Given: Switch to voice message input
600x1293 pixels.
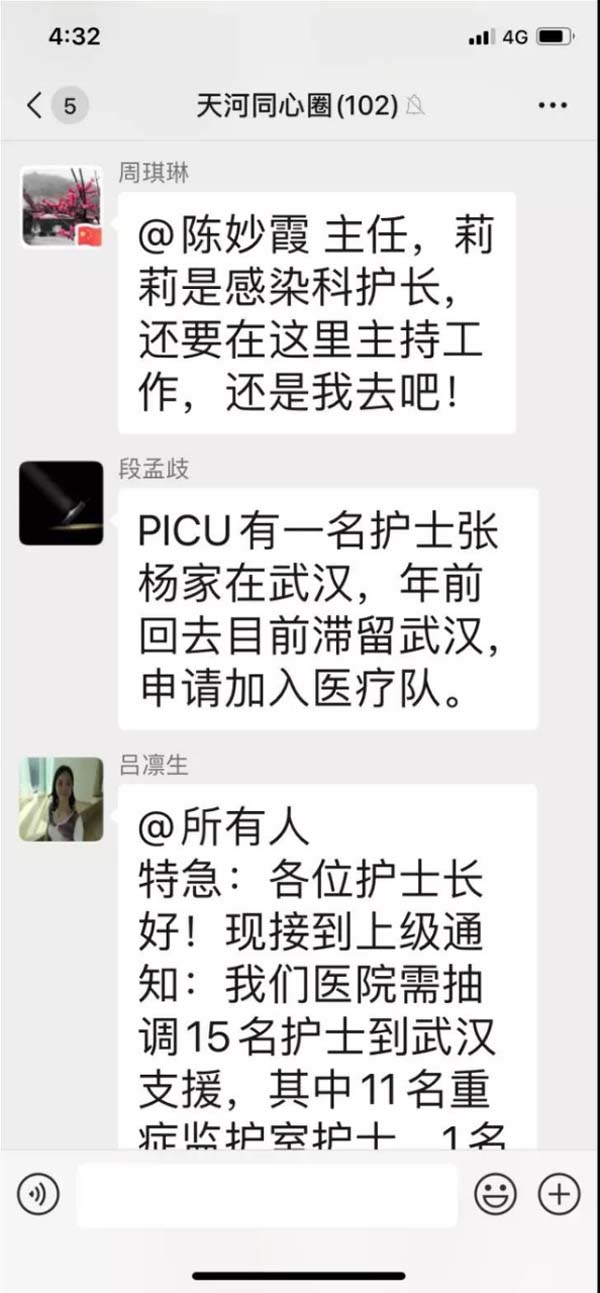Looking at the screenshot, I should (38, 1194).
